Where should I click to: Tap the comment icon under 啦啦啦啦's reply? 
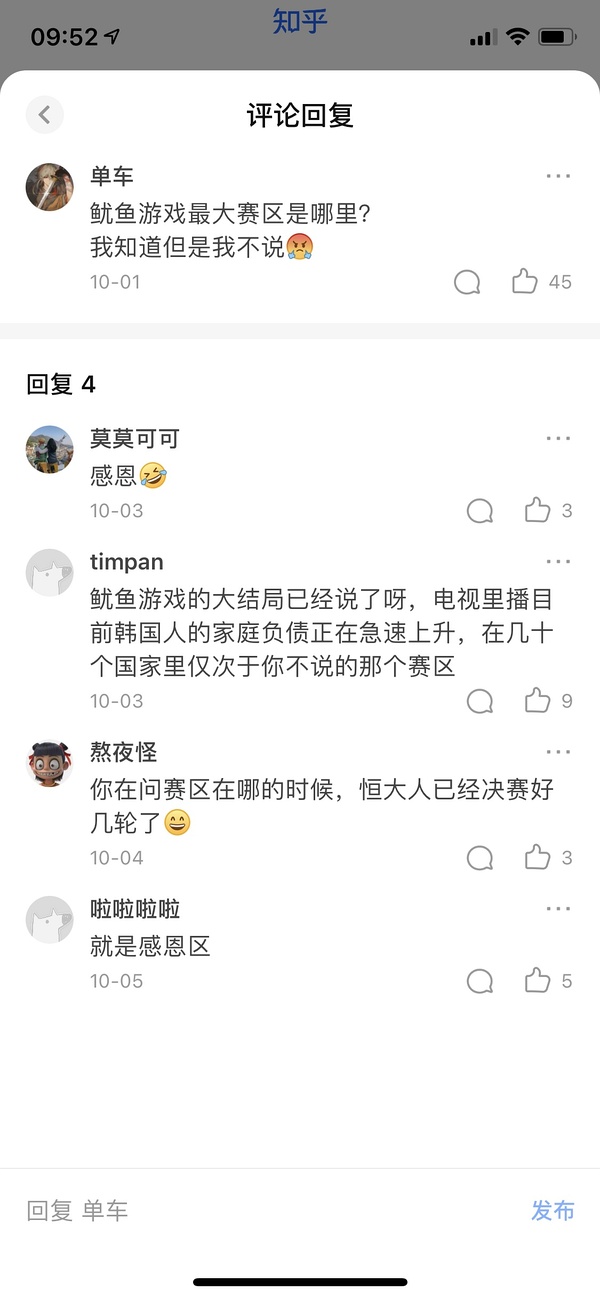tap(480, 981)
